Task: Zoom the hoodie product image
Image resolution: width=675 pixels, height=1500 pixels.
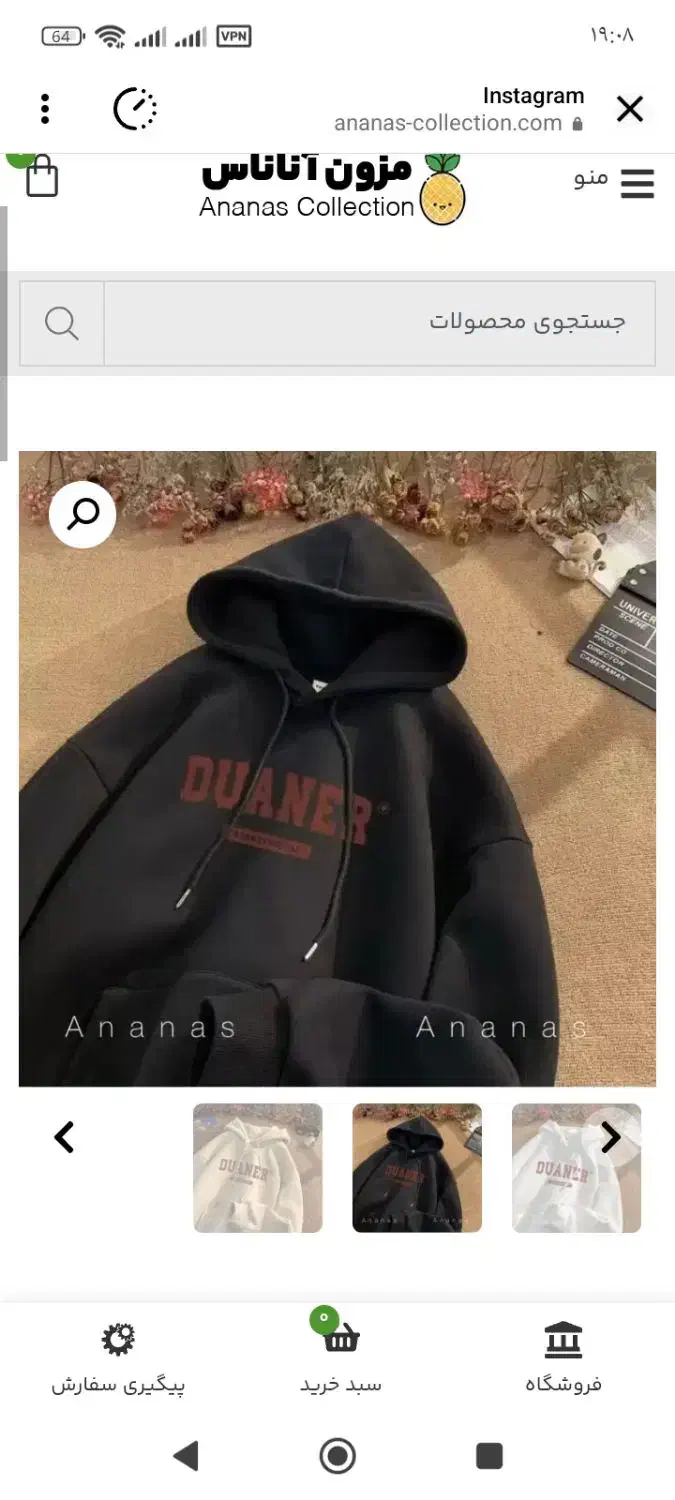Action: click(83, 514)
